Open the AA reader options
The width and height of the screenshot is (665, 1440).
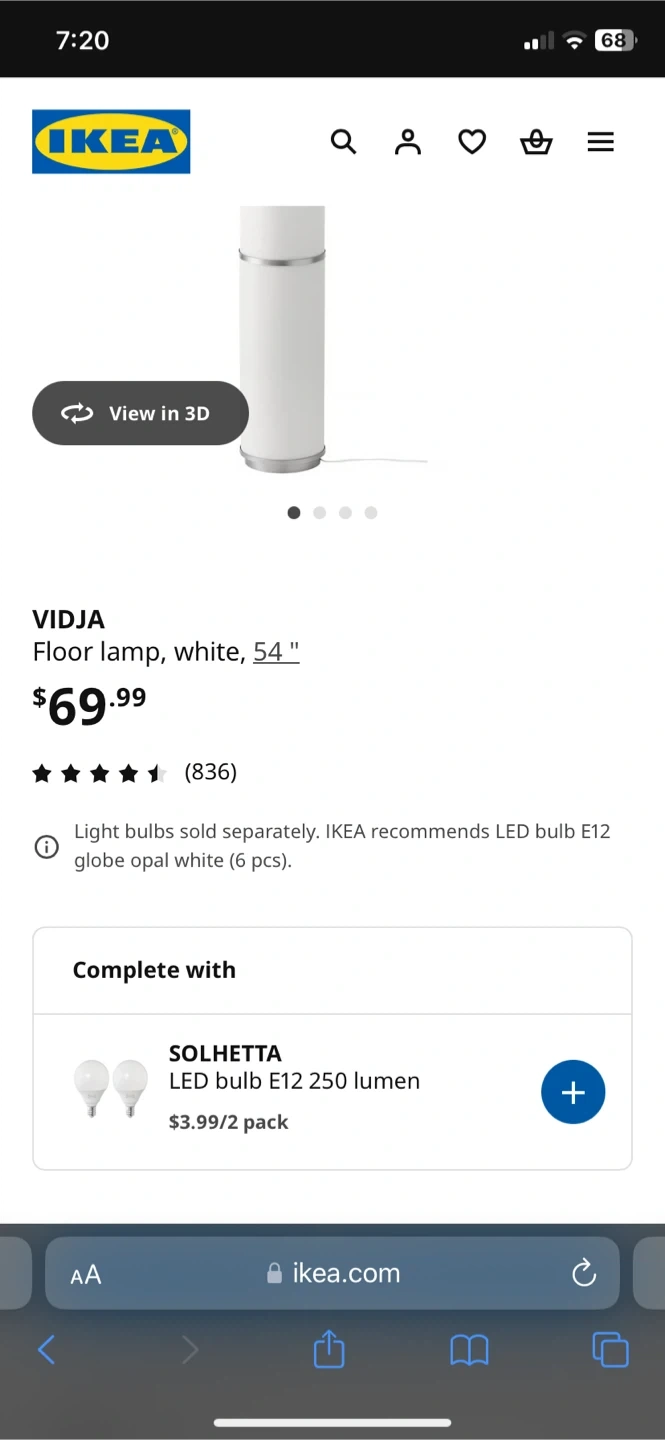tap(86, 1274)
